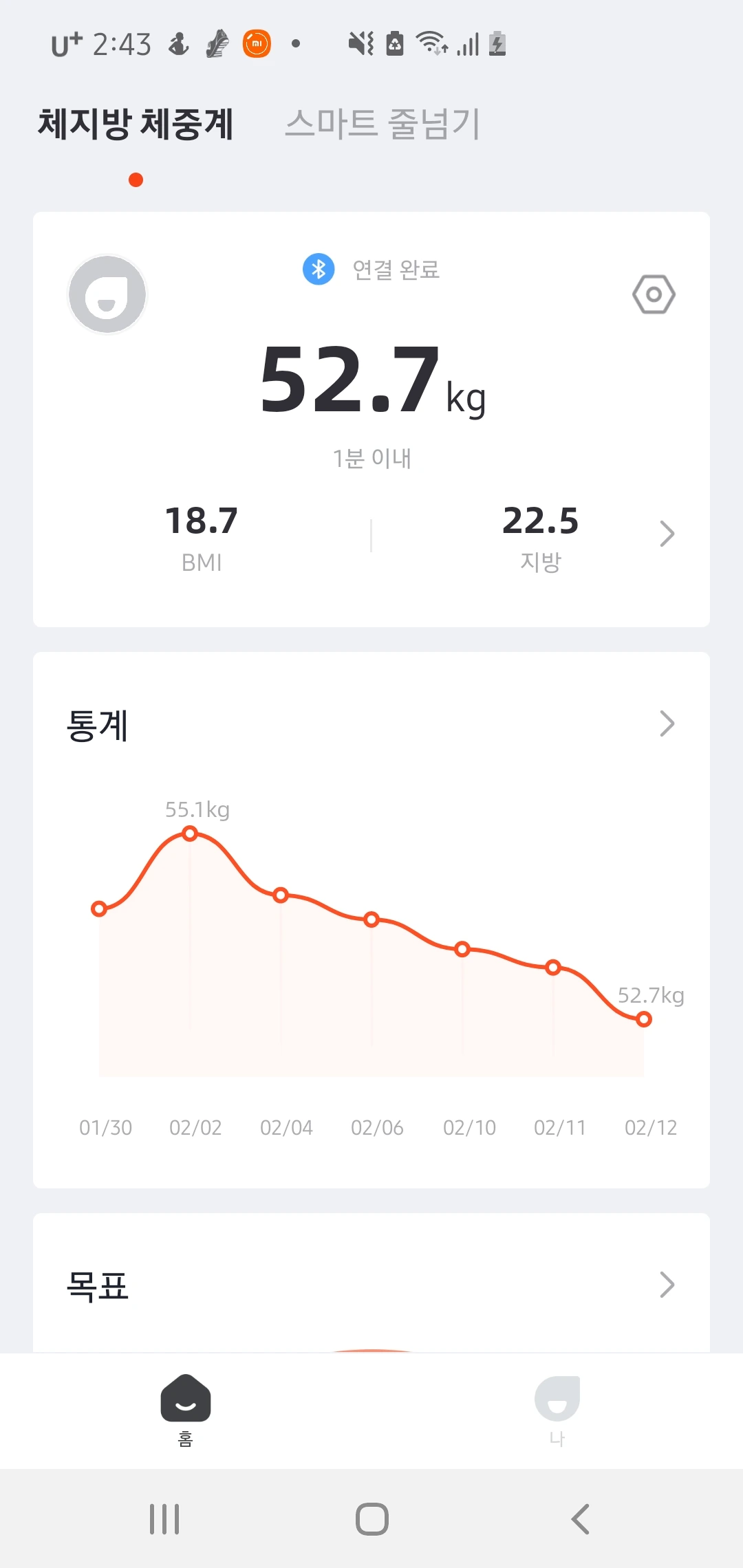Open body details via BMI and 지방 chevron
This screenshot has height=1568, width=743.
666,534
